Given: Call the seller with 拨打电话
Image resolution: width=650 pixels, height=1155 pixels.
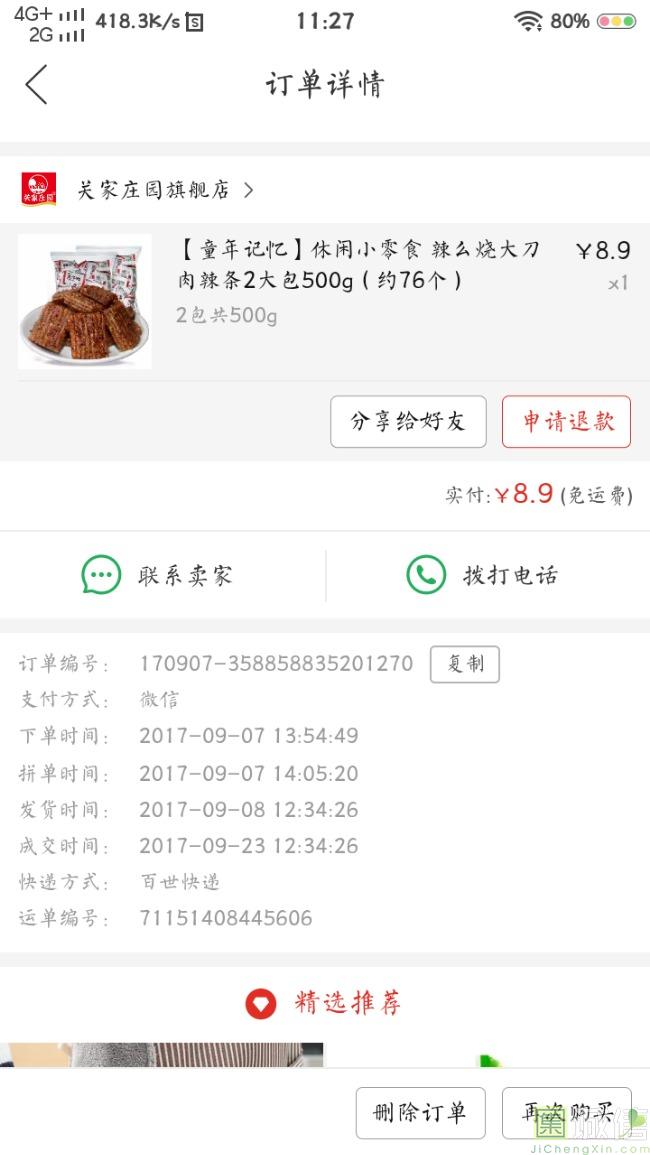Looking at the screenshot, I should pos(482,576).
